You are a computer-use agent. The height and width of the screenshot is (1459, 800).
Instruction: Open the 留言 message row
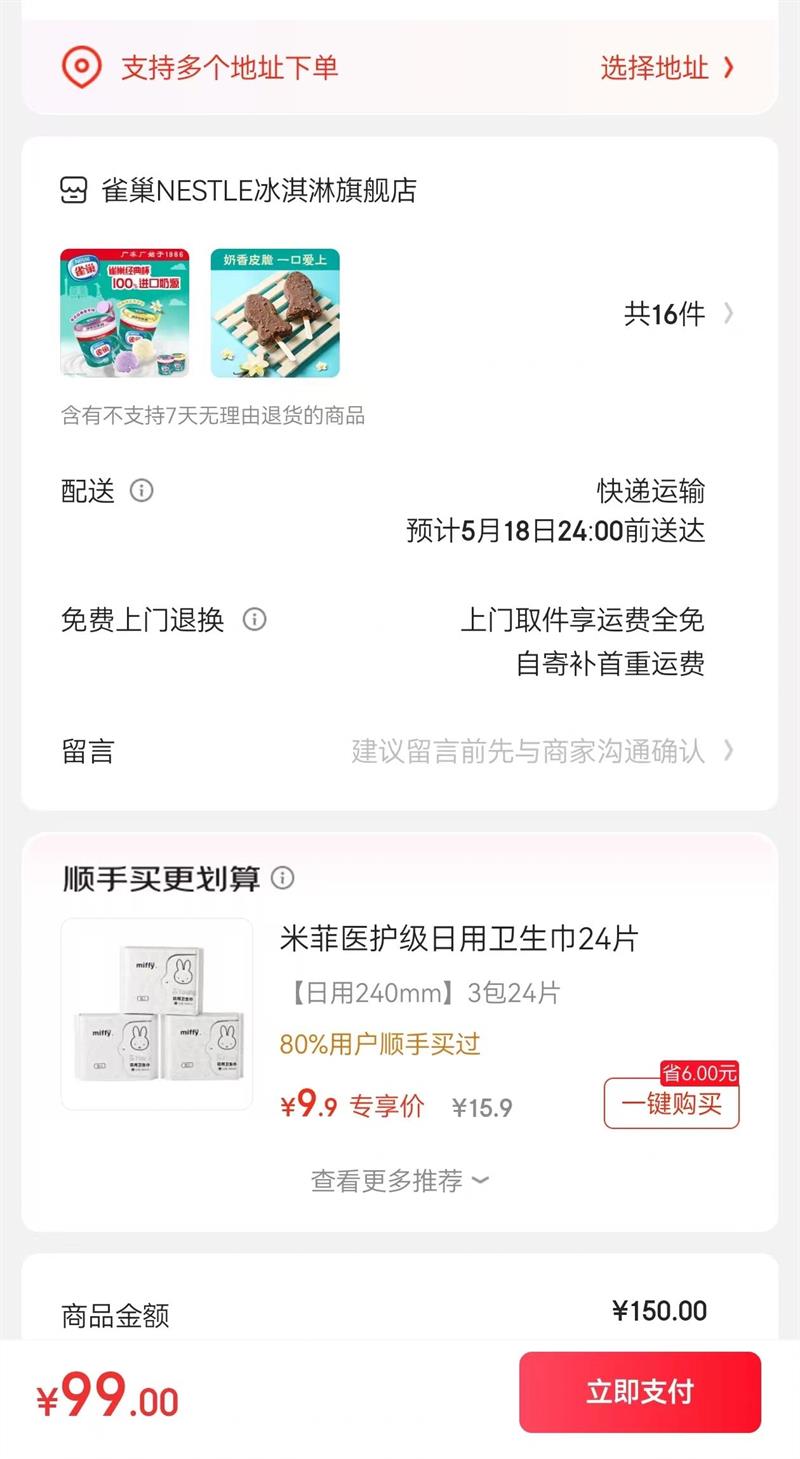click(x=399, y=751)
